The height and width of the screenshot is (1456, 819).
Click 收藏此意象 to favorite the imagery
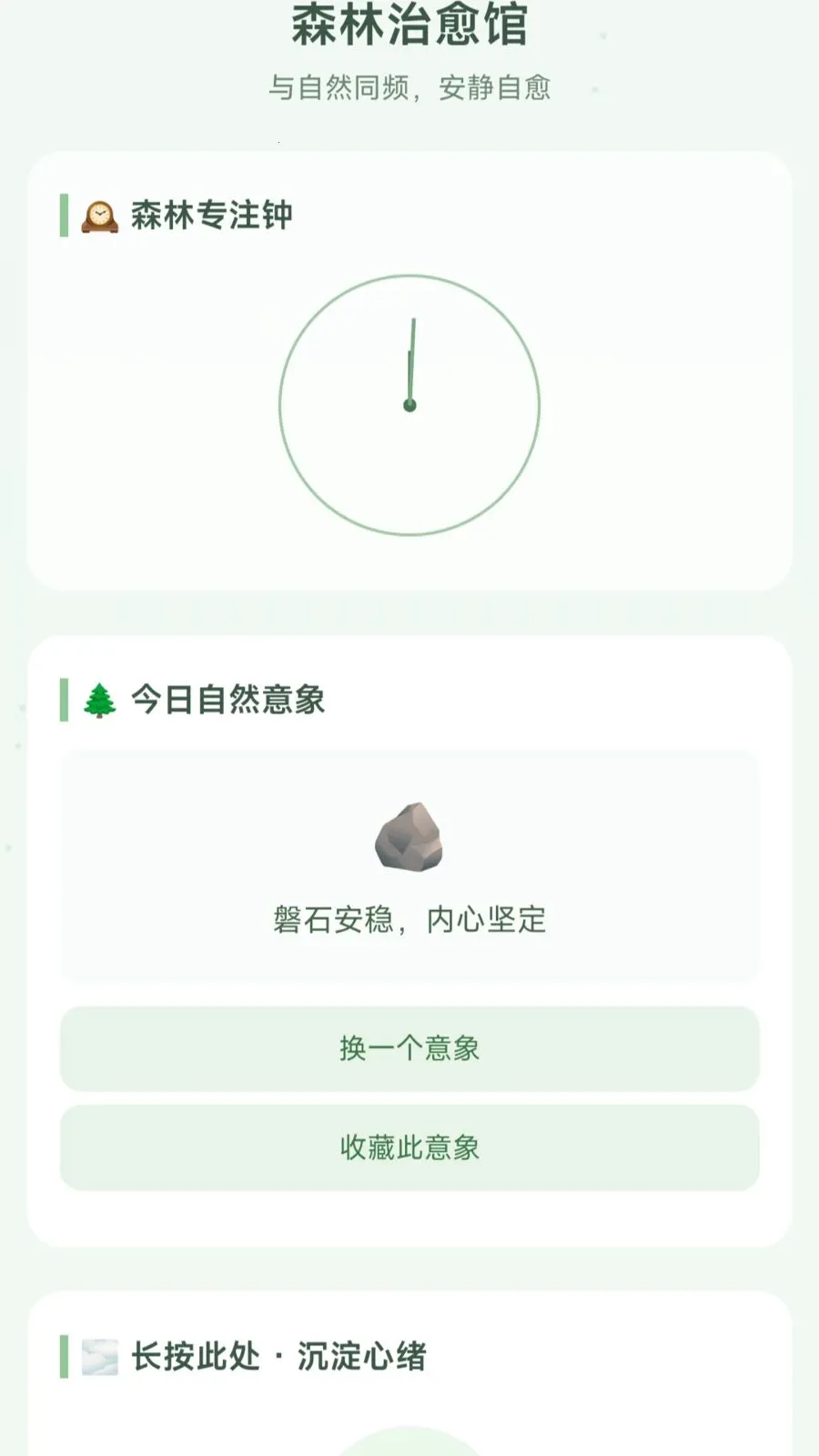pos(409,1148)
